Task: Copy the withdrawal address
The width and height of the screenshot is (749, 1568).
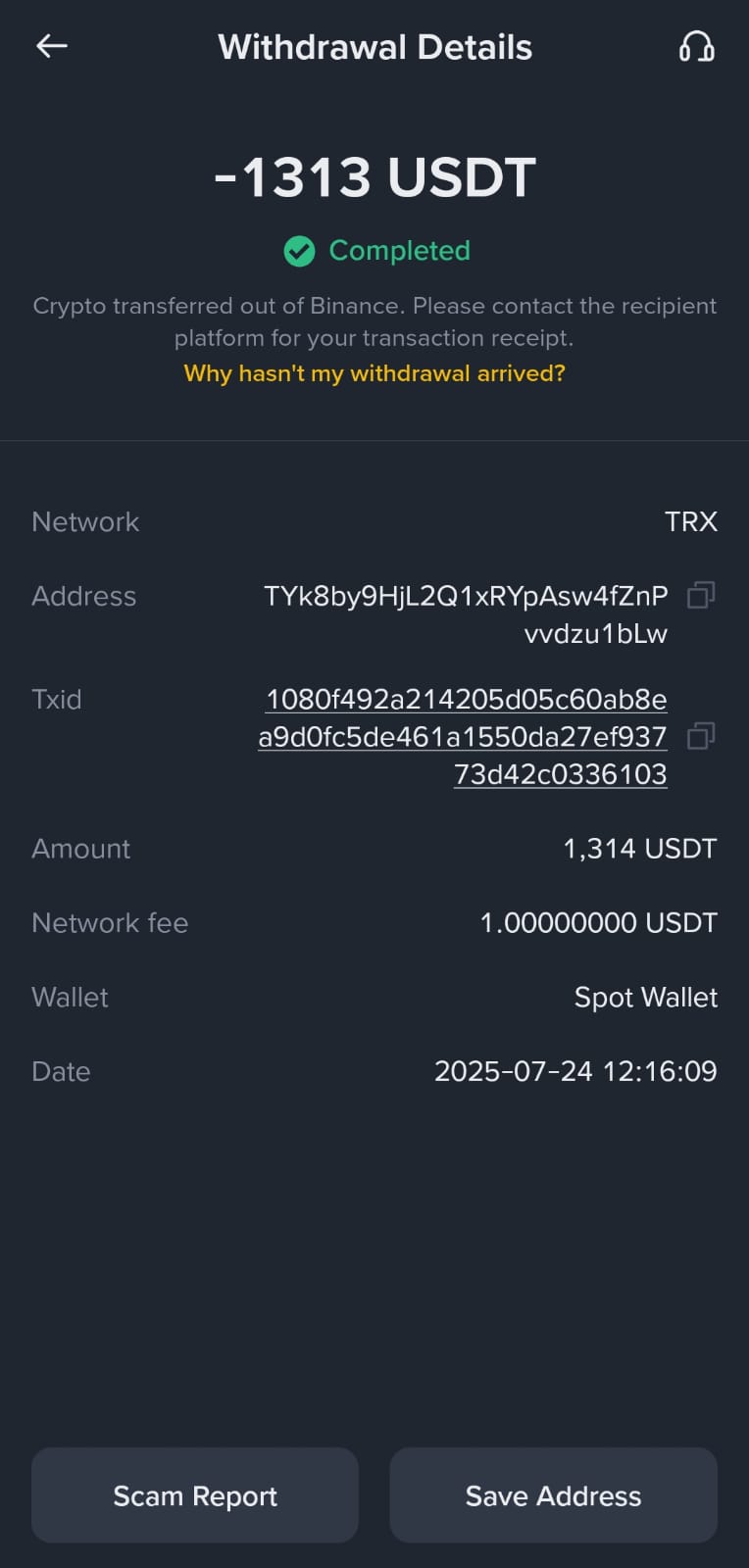Action: click(x=701, y=595)
